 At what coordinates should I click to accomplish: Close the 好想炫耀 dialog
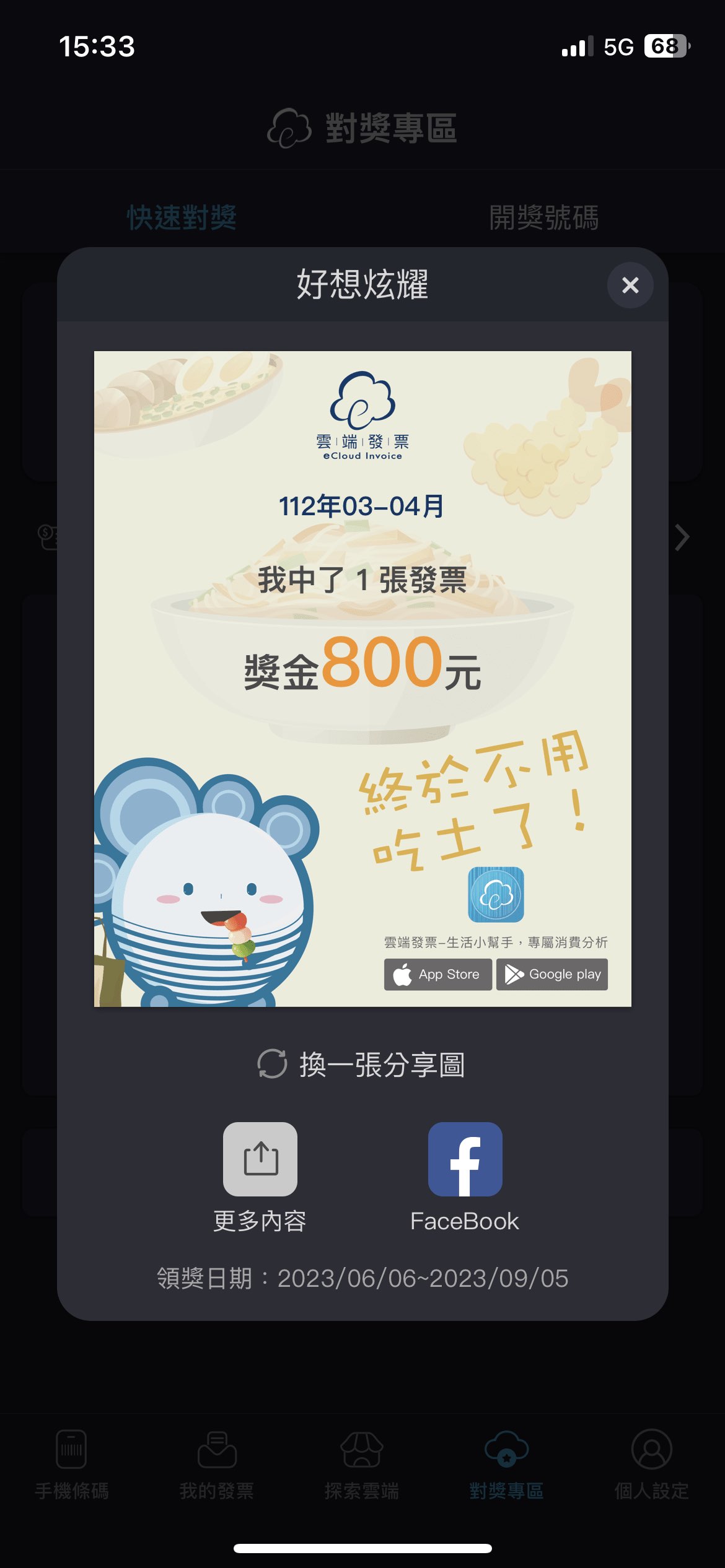click(x=630, y=285)
